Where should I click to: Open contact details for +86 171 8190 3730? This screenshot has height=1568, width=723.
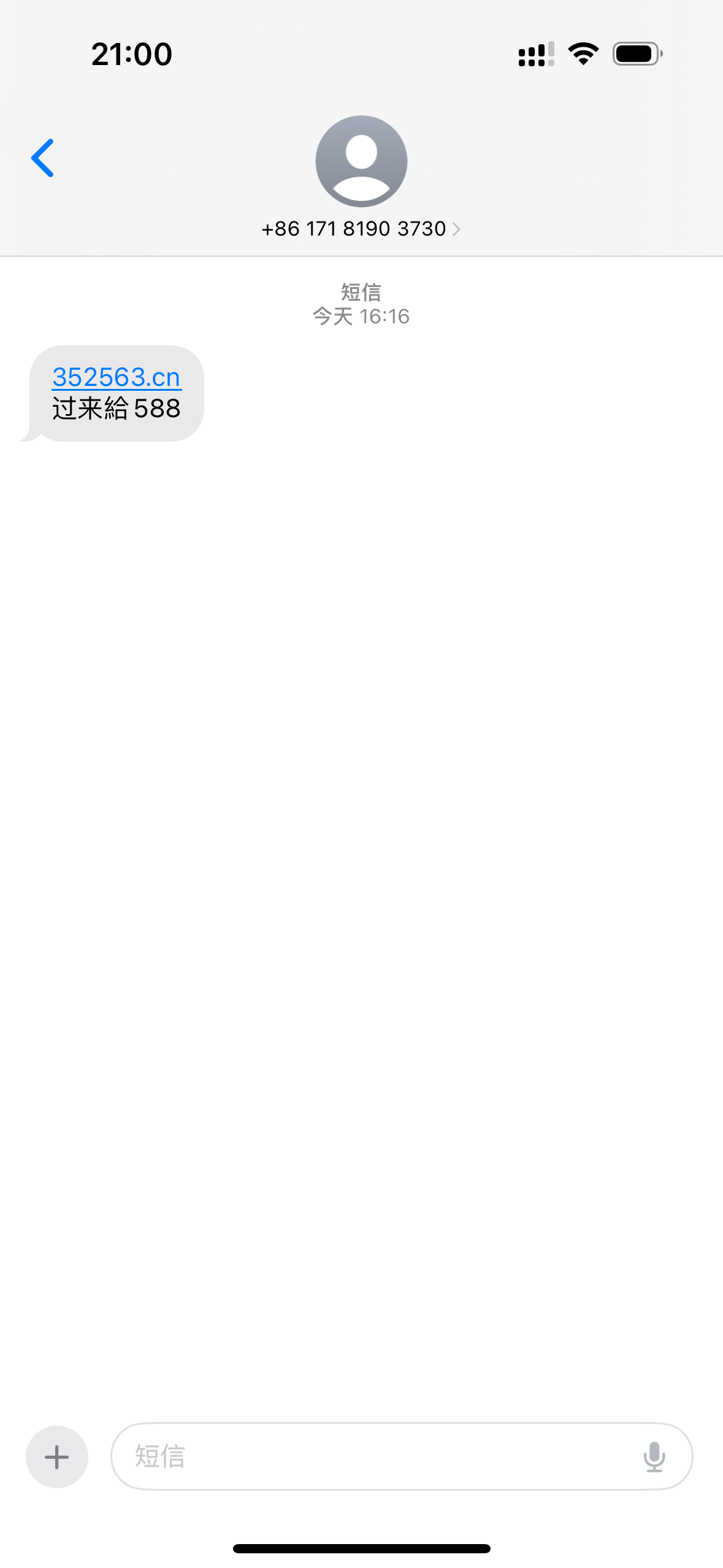pos(361,229)
